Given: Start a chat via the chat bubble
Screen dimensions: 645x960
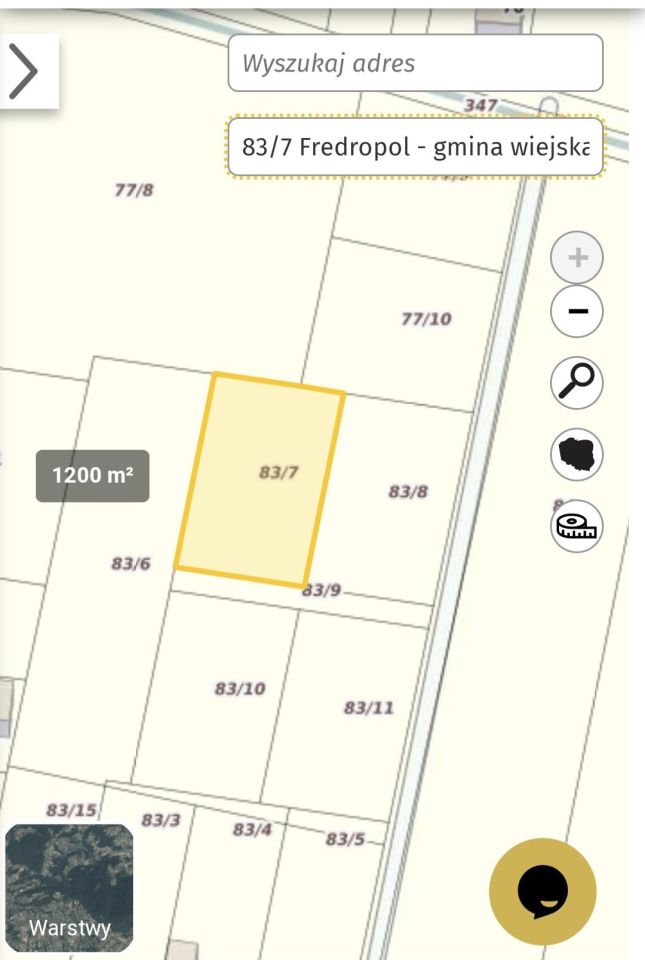Looking at the screenshot, I should (x=542, y=891).
